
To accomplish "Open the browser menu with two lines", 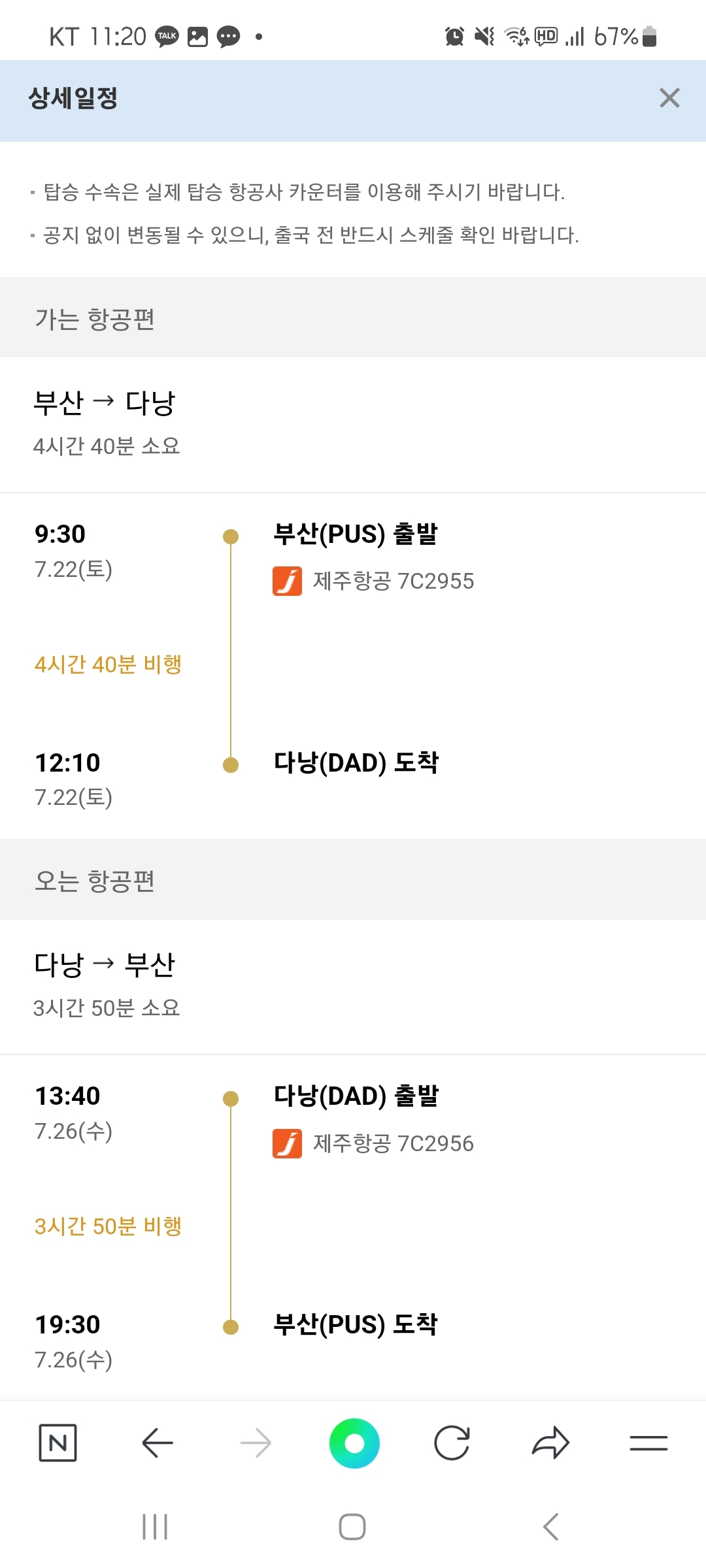I will coord(648,1443).
